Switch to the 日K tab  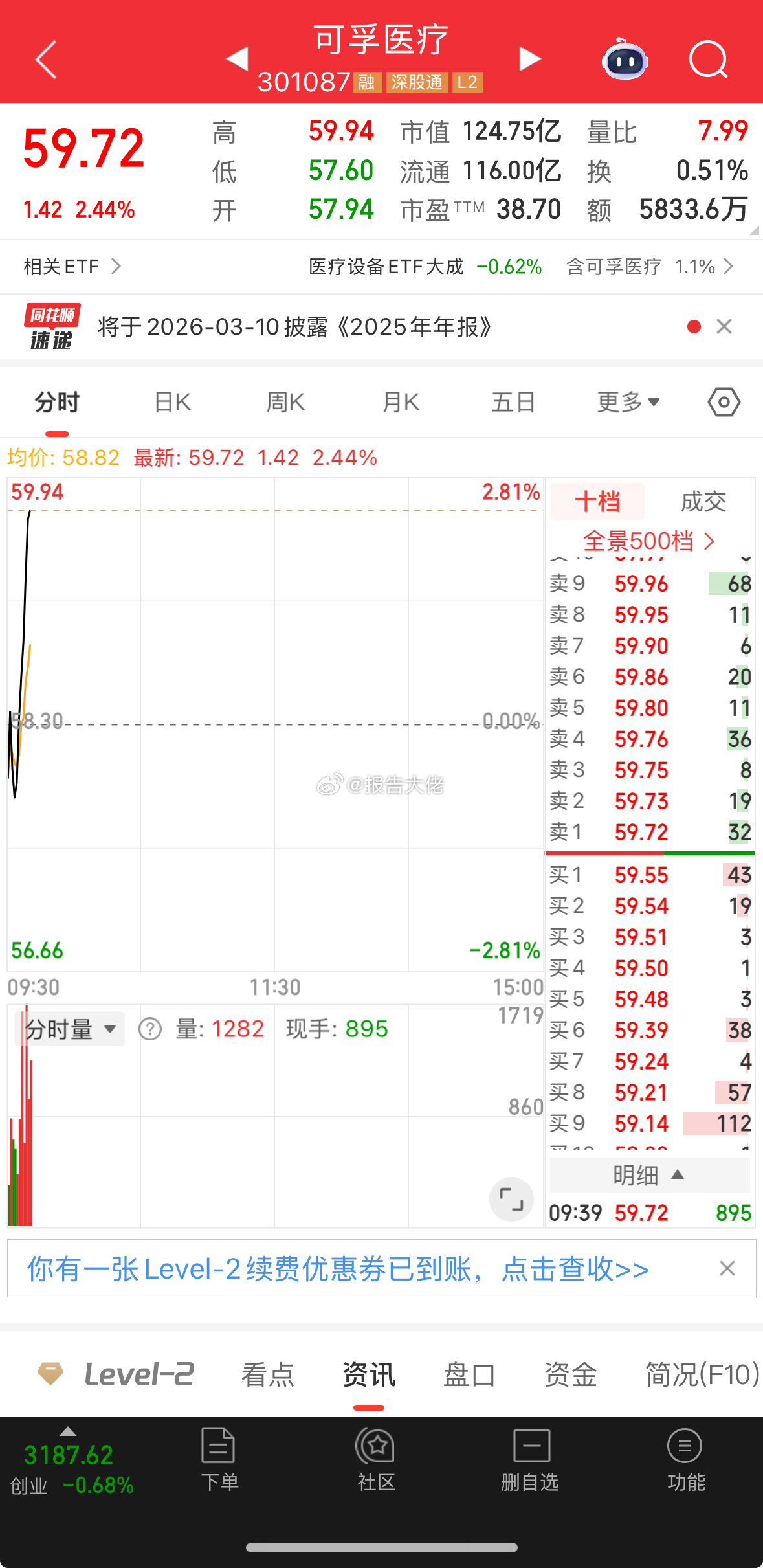171,401
